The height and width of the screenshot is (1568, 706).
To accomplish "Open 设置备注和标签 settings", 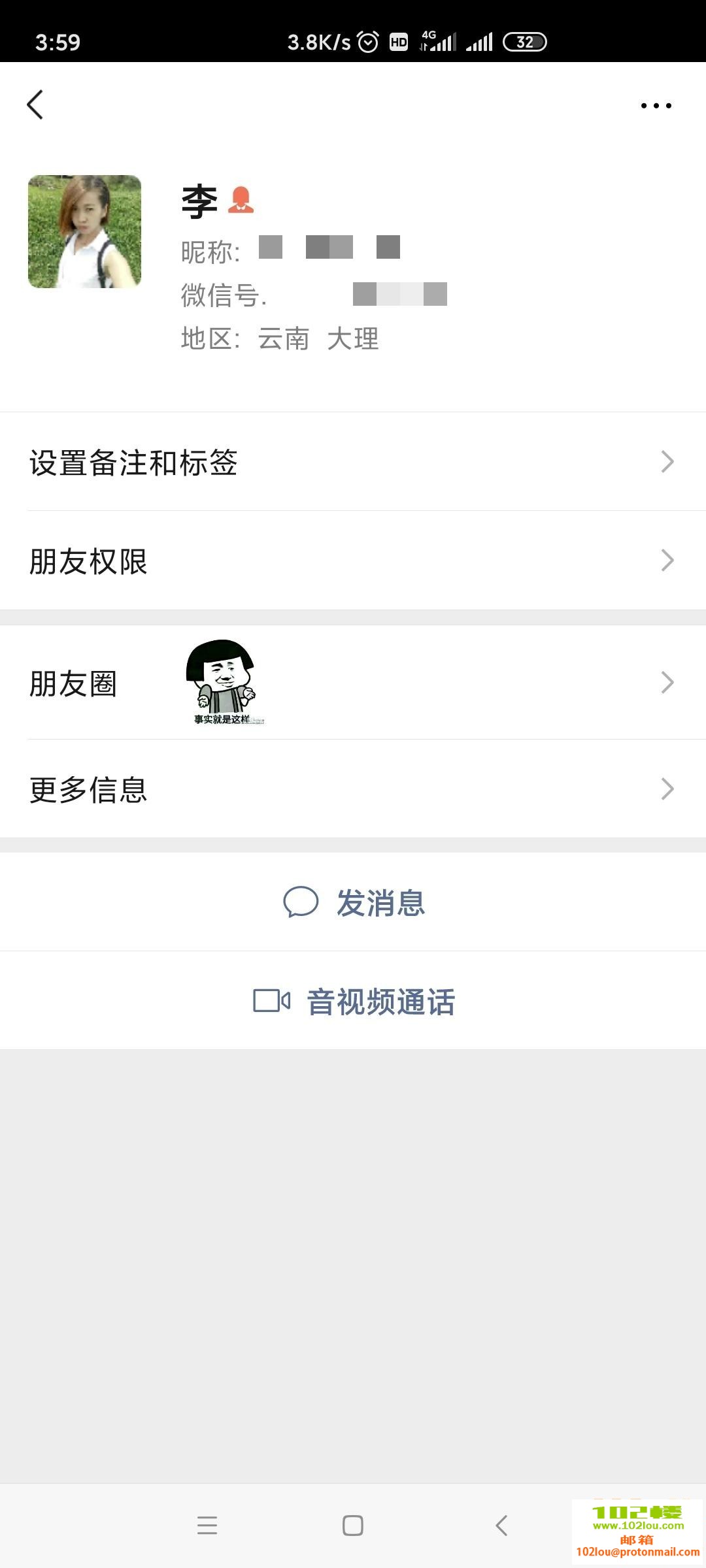I will coord(353,462).
